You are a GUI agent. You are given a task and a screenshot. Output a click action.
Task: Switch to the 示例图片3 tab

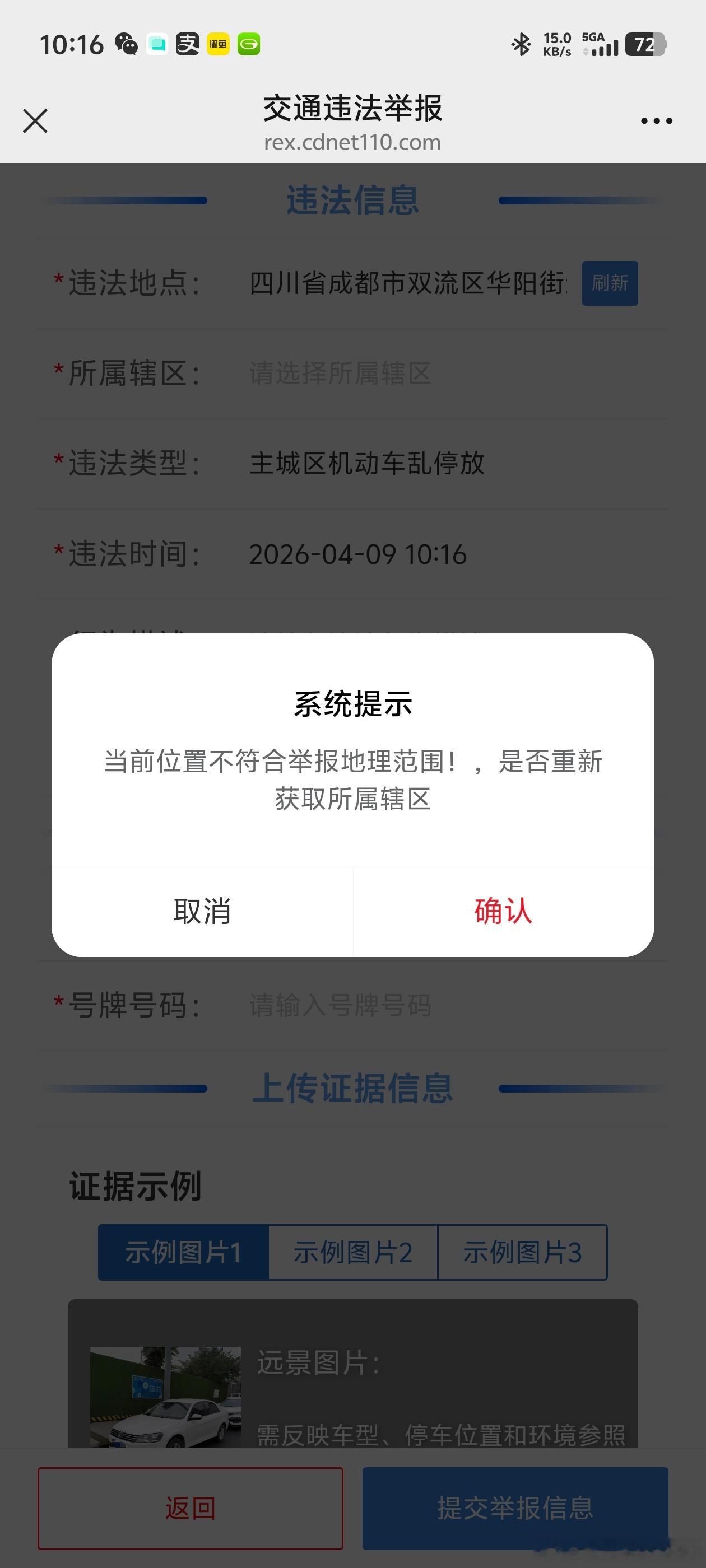coord(524,1252)
